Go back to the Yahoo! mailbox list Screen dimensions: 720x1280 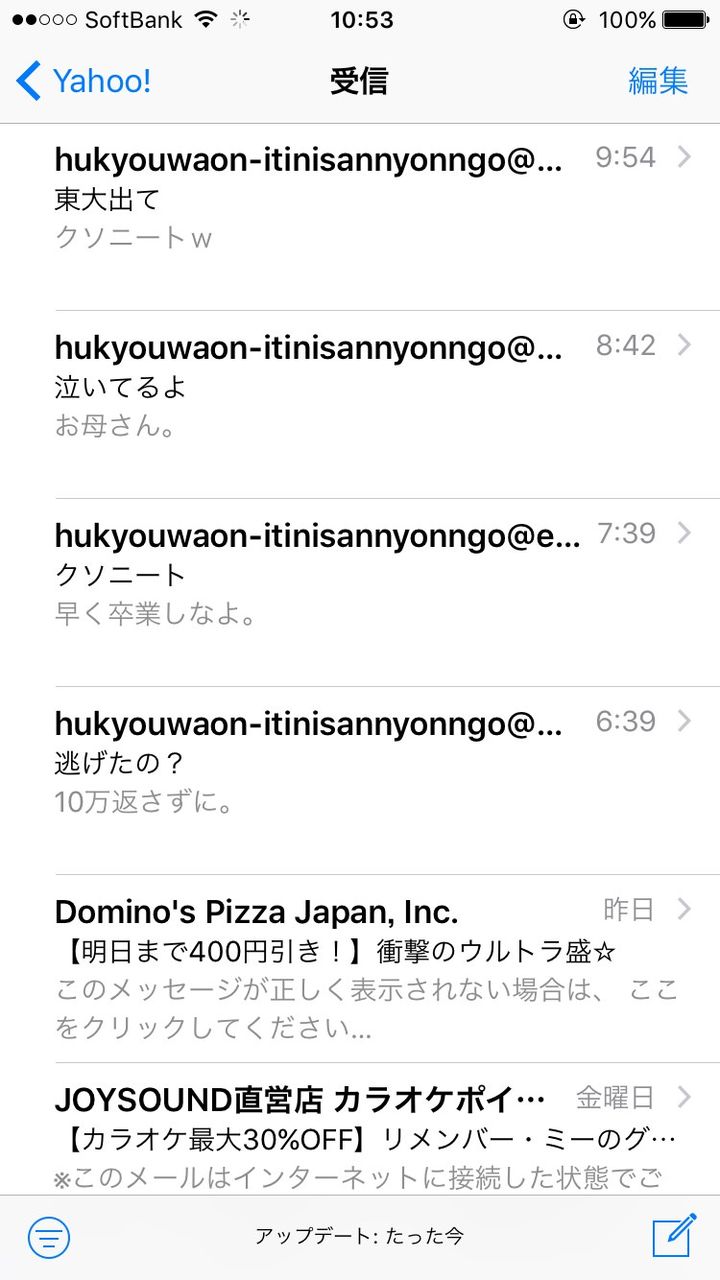click(84, 81)
